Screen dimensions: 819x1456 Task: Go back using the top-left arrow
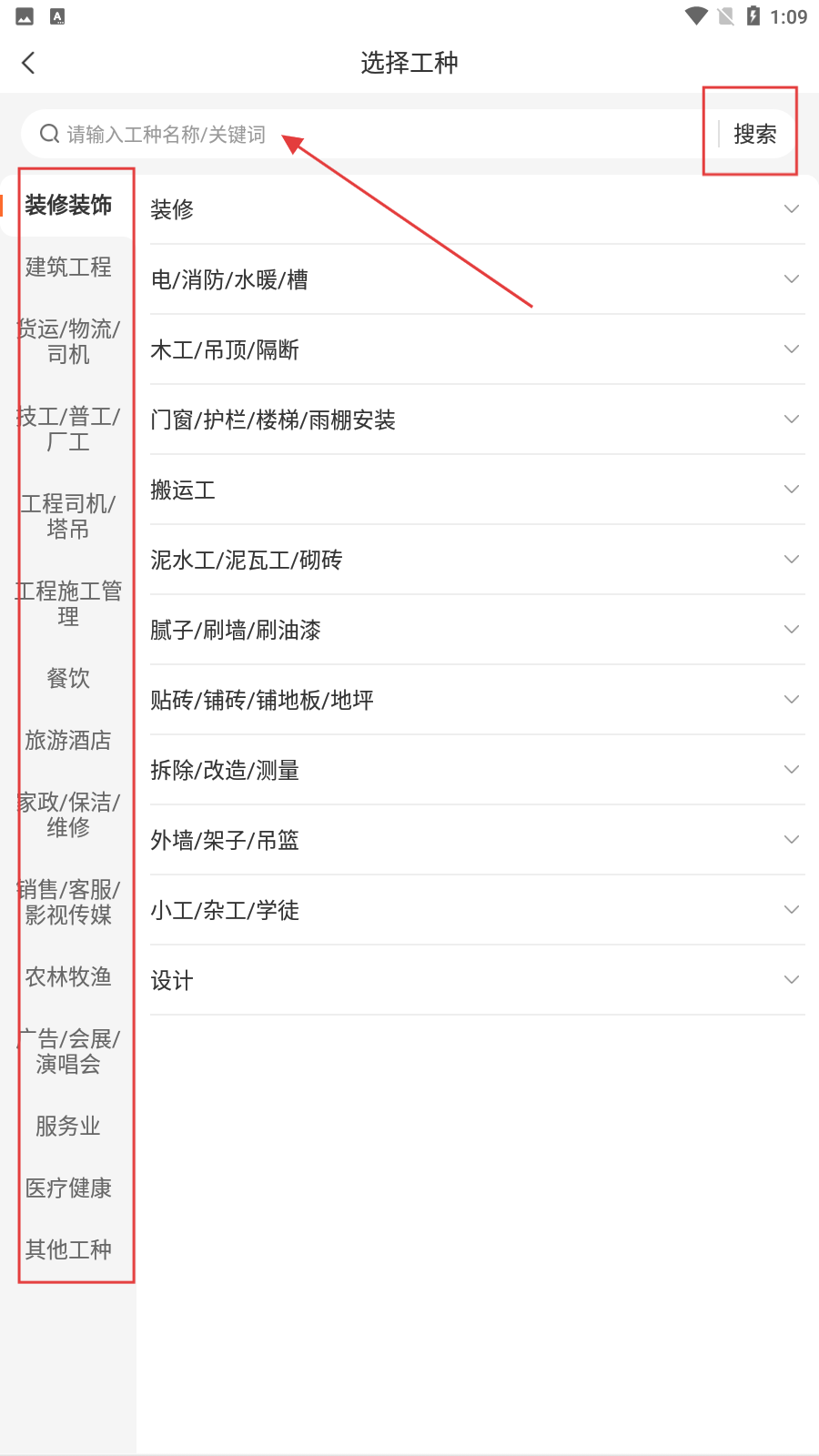point(28,63)
